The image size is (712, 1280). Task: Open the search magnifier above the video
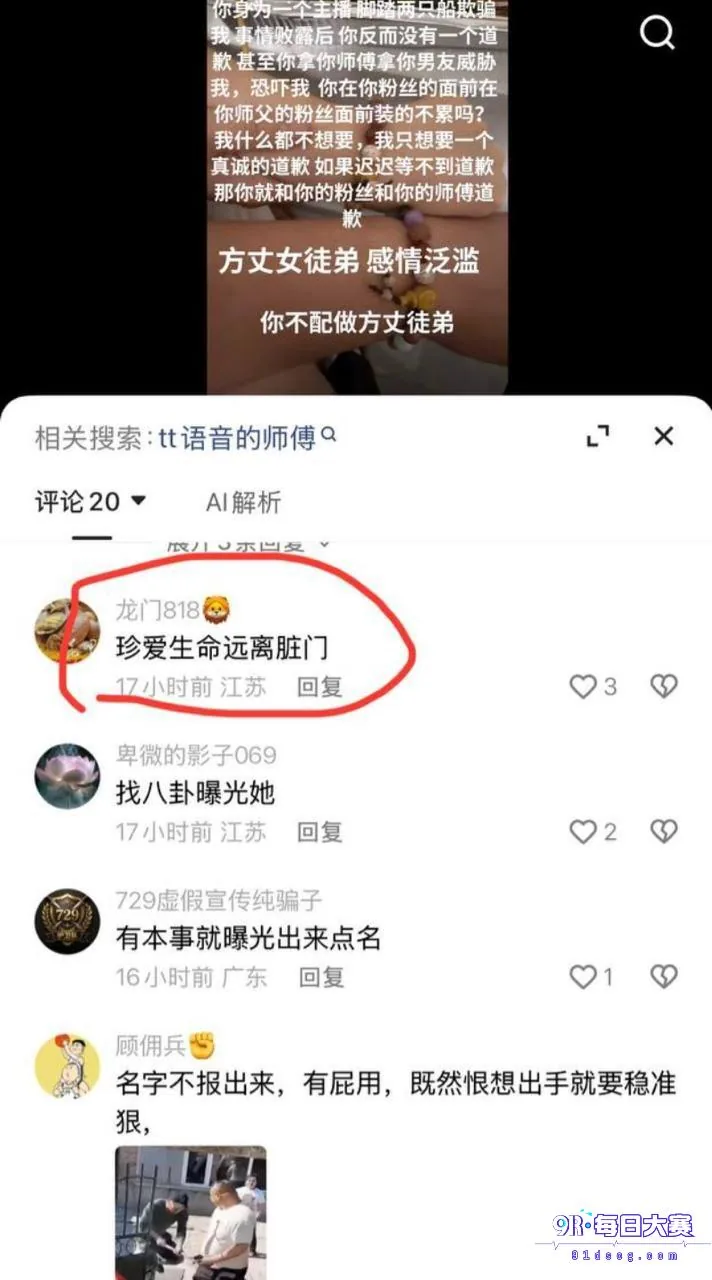[x=657, y=34]
